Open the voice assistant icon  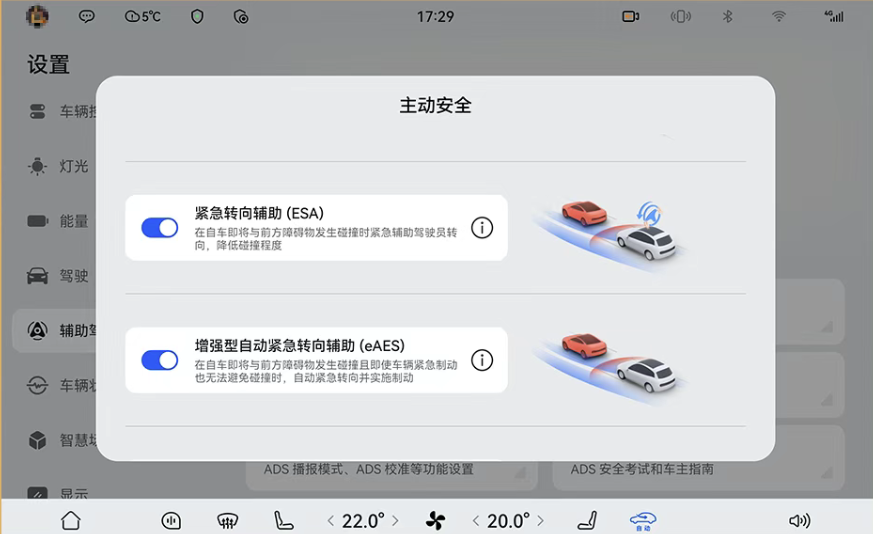(x=171, y=520)
